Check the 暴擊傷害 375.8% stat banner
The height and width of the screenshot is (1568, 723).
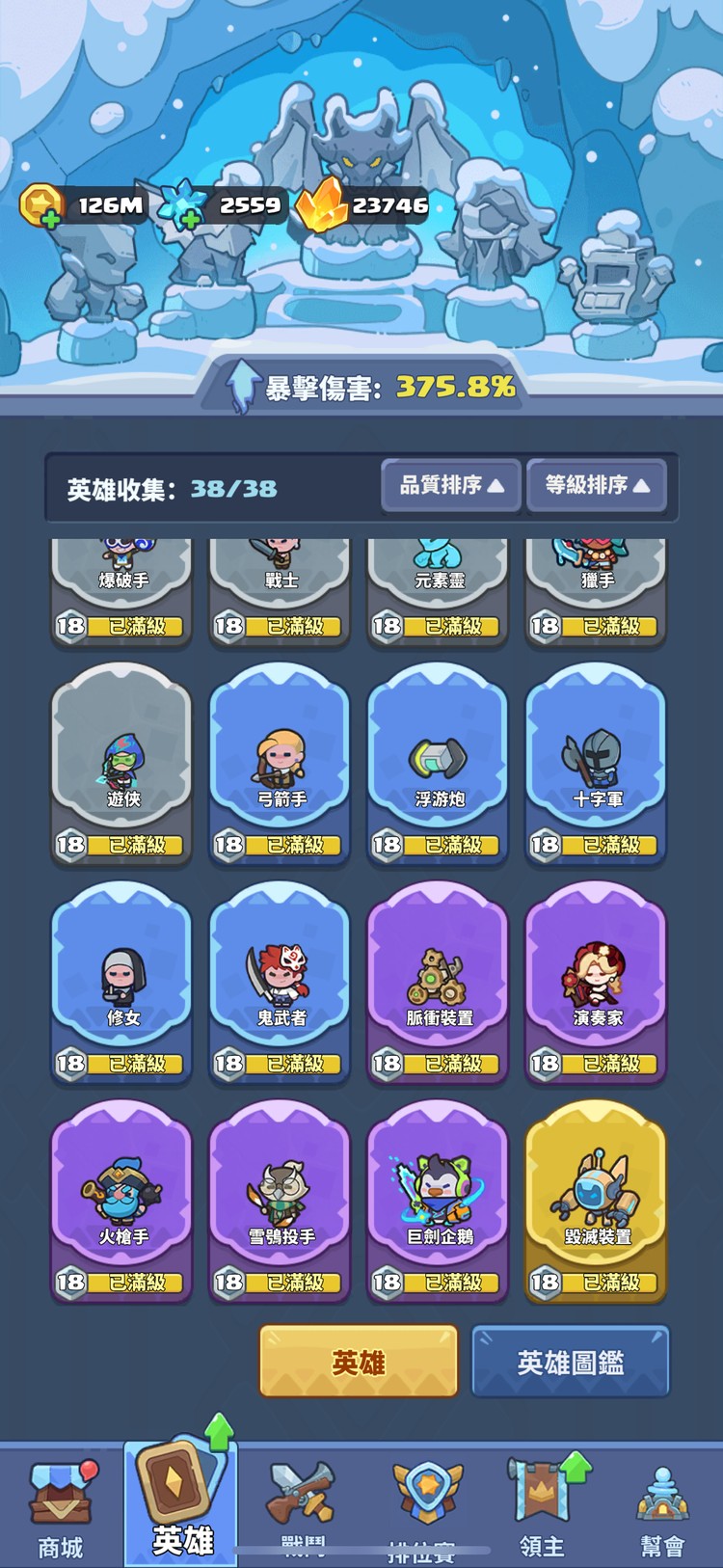(361, 386)
